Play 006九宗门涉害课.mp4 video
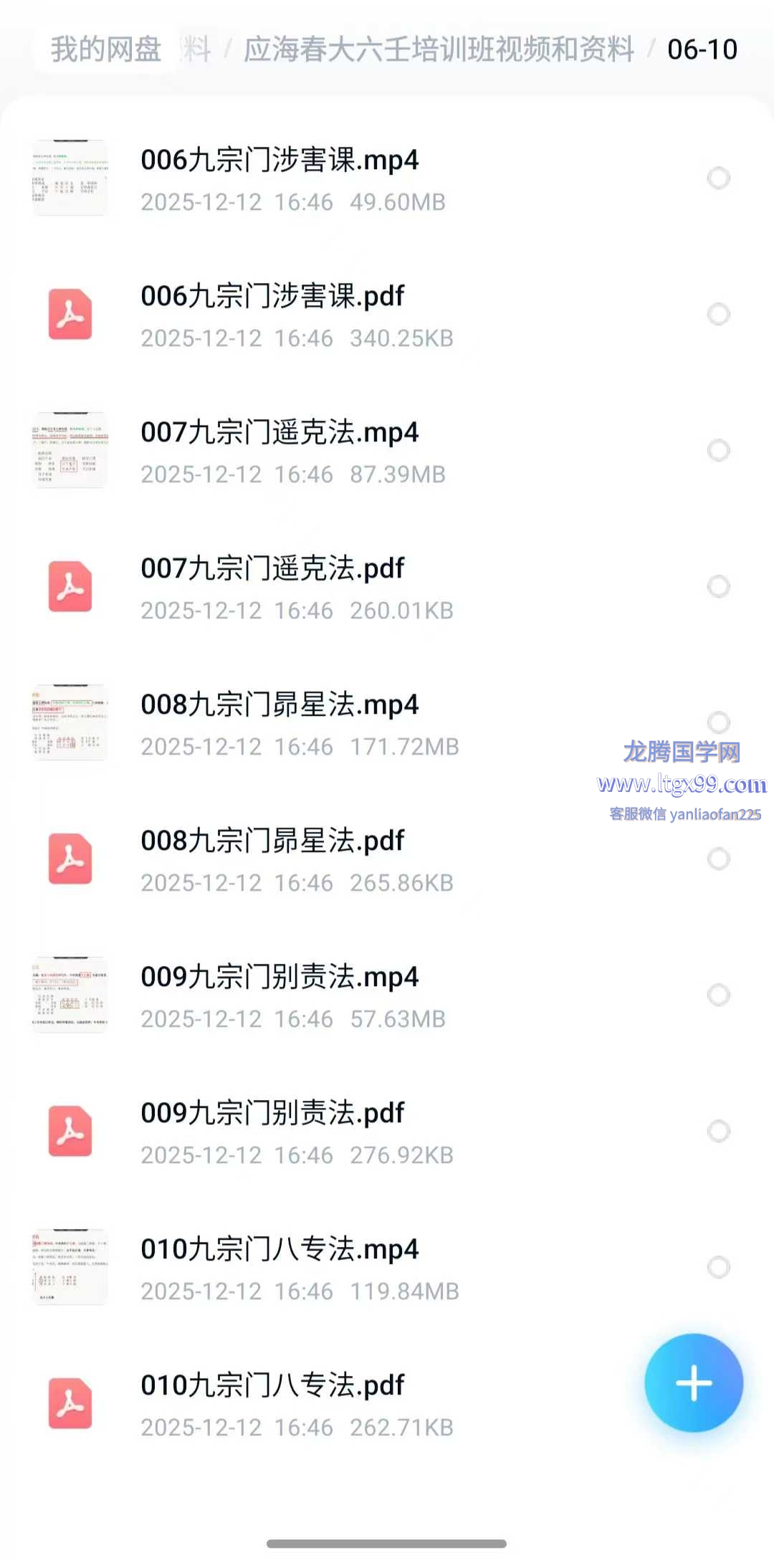 pos(279,161)
